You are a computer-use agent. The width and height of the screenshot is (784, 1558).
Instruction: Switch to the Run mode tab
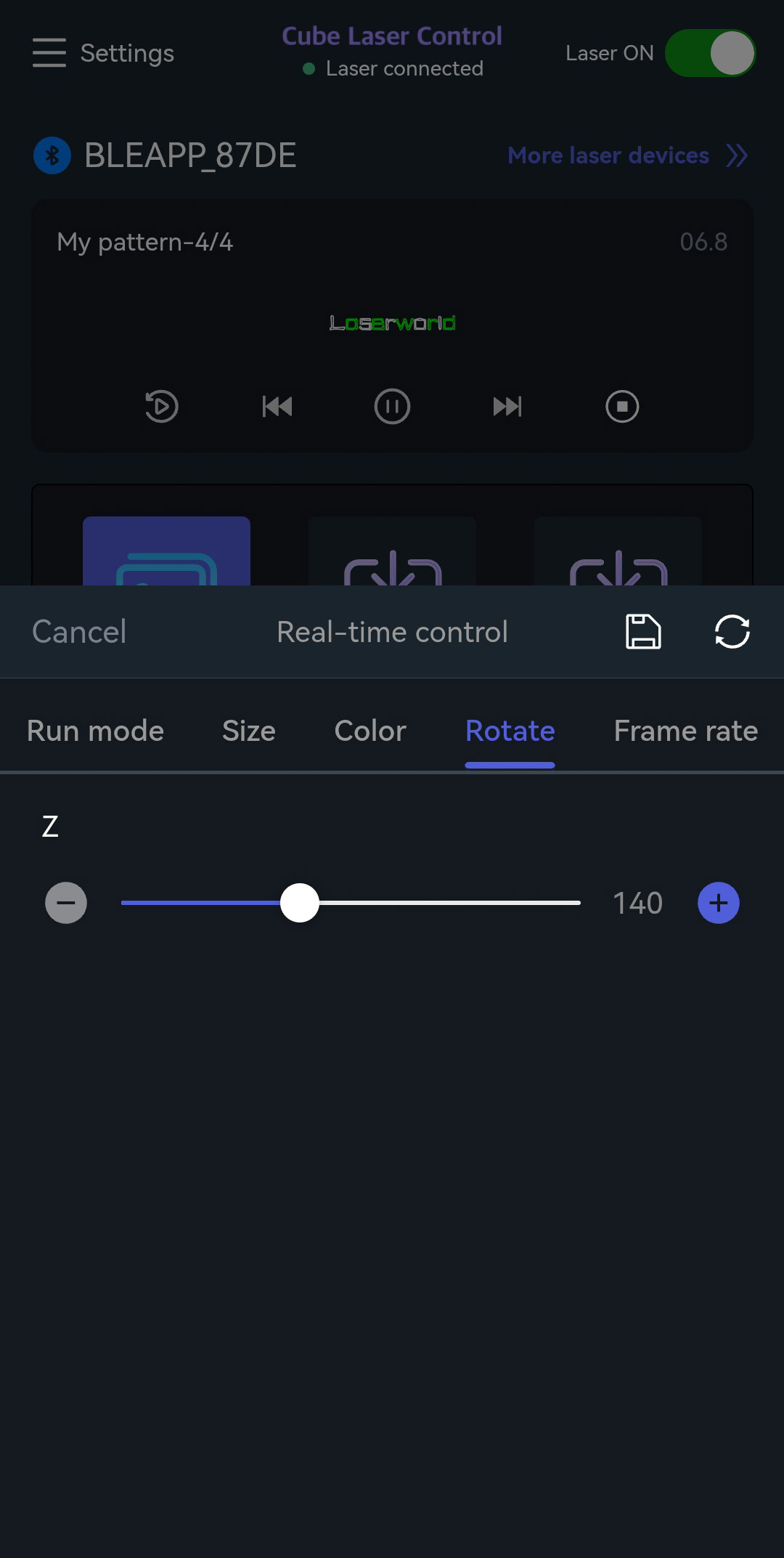tap(95, 731)
